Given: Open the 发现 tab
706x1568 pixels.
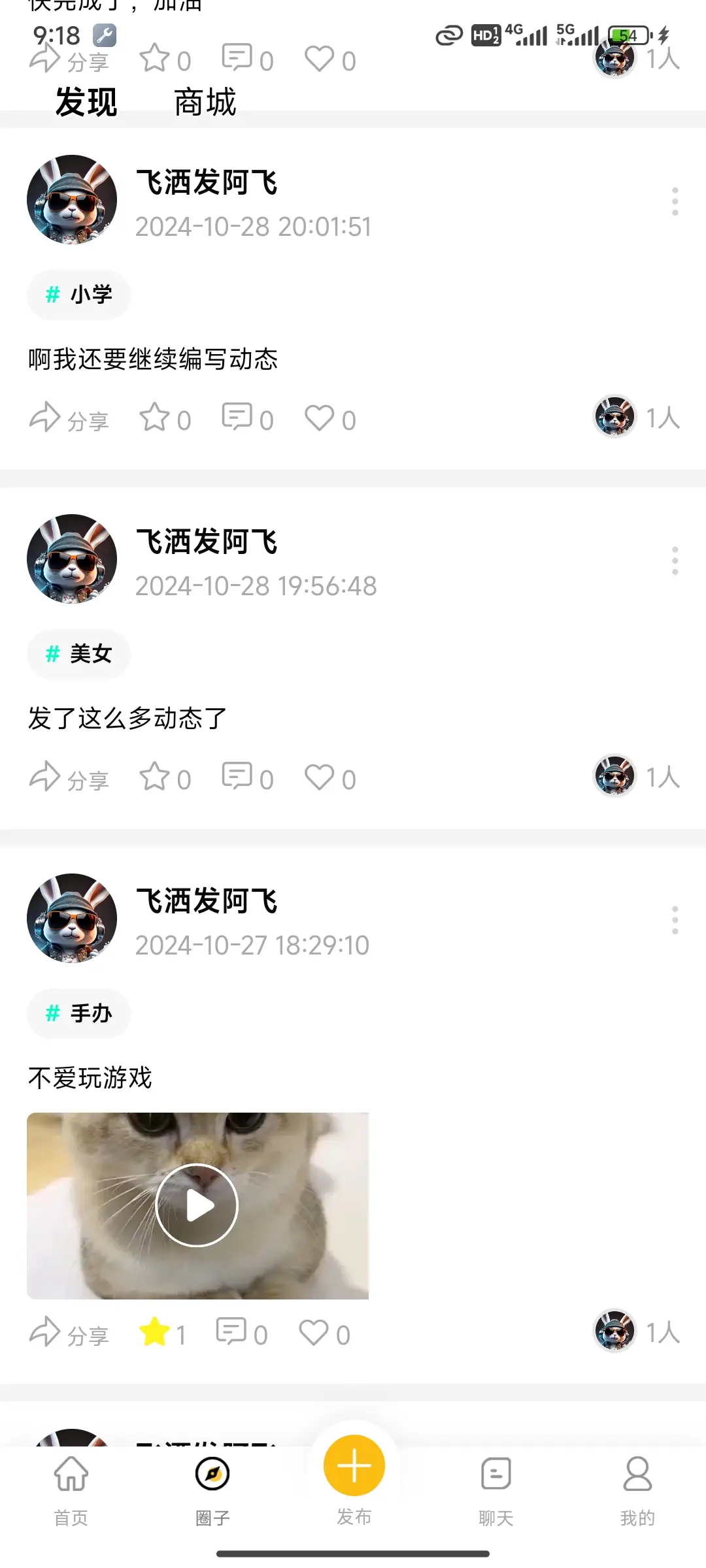Looking at the screenshot, I should (86, 103).
